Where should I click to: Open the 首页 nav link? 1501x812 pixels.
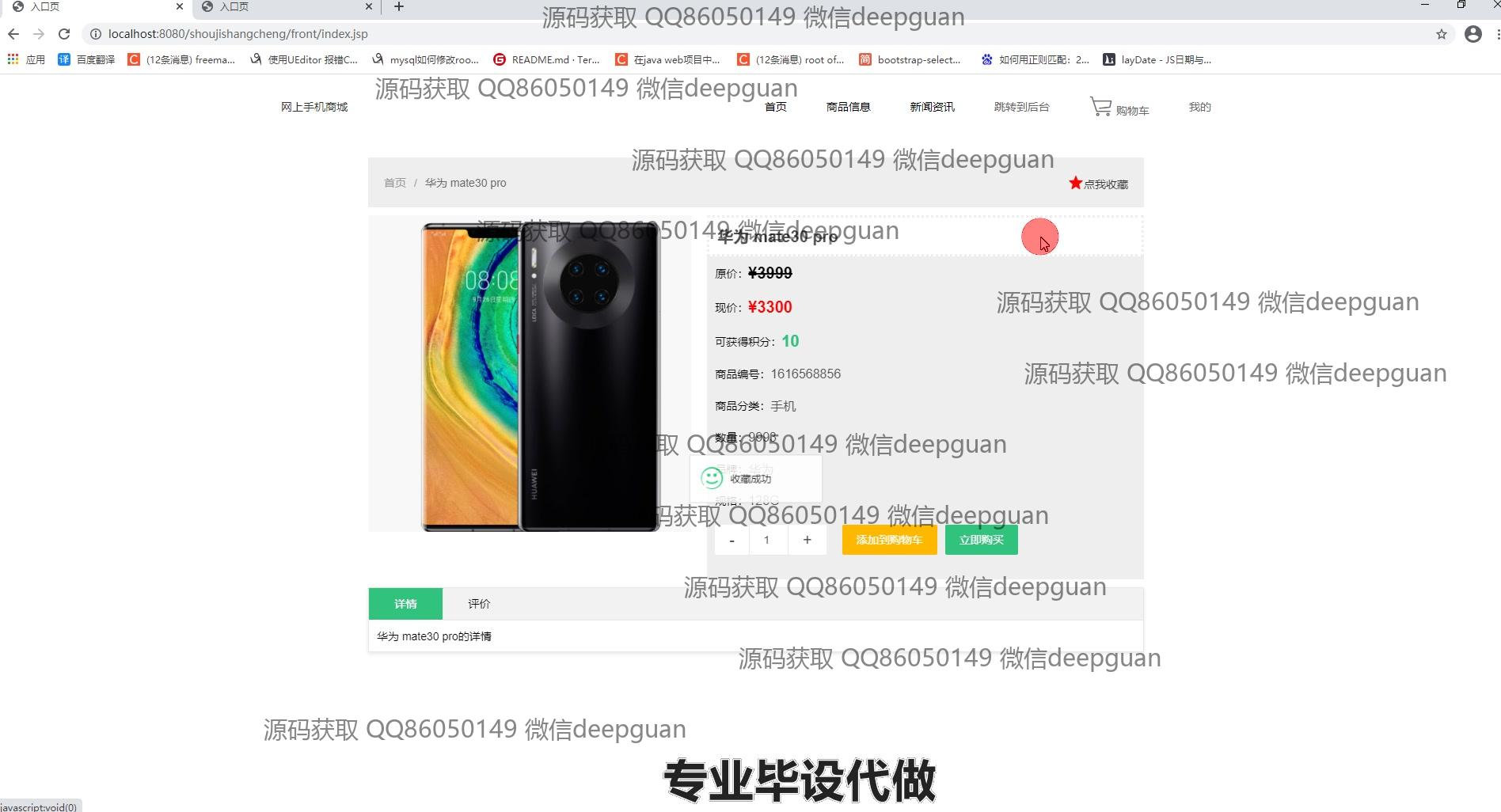tap(775, 107)
